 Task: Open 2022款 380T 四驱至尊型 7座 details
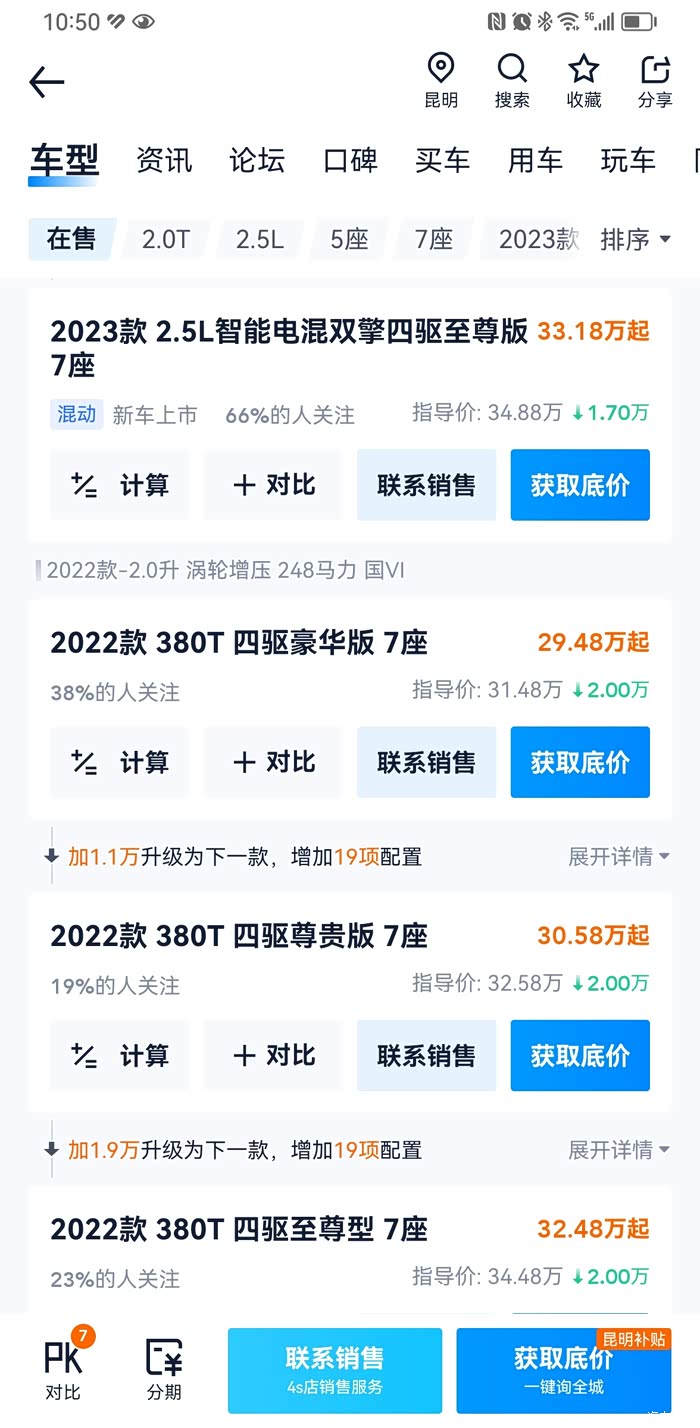pos(240,1228)
